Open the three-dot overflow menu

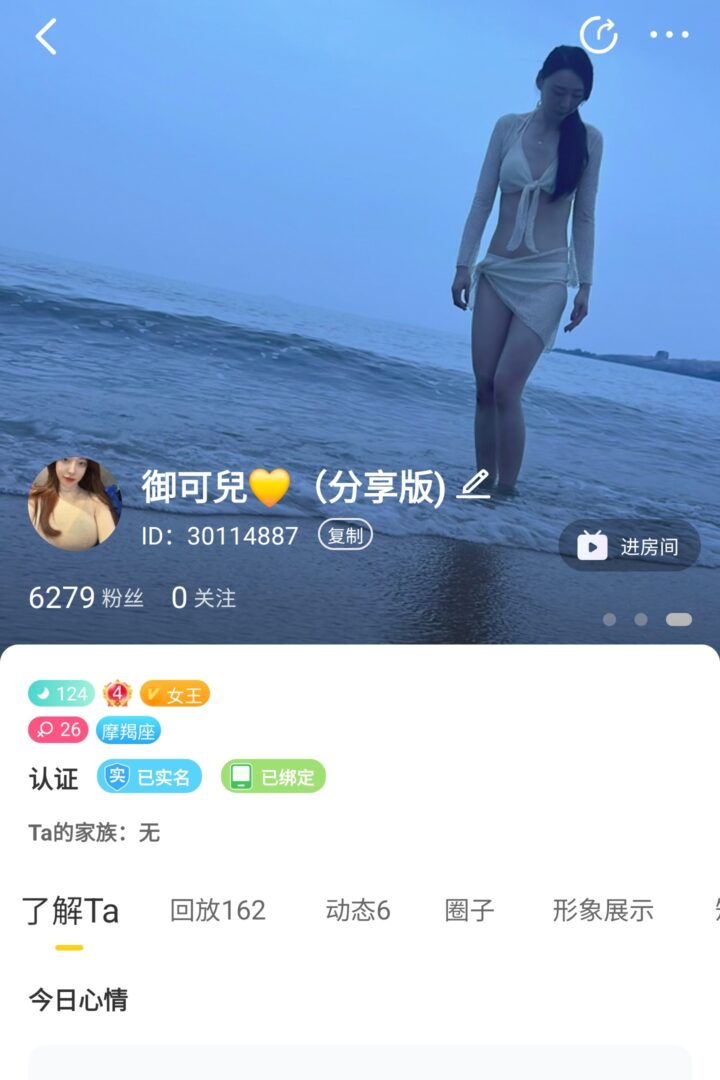(x=669, y=35)
